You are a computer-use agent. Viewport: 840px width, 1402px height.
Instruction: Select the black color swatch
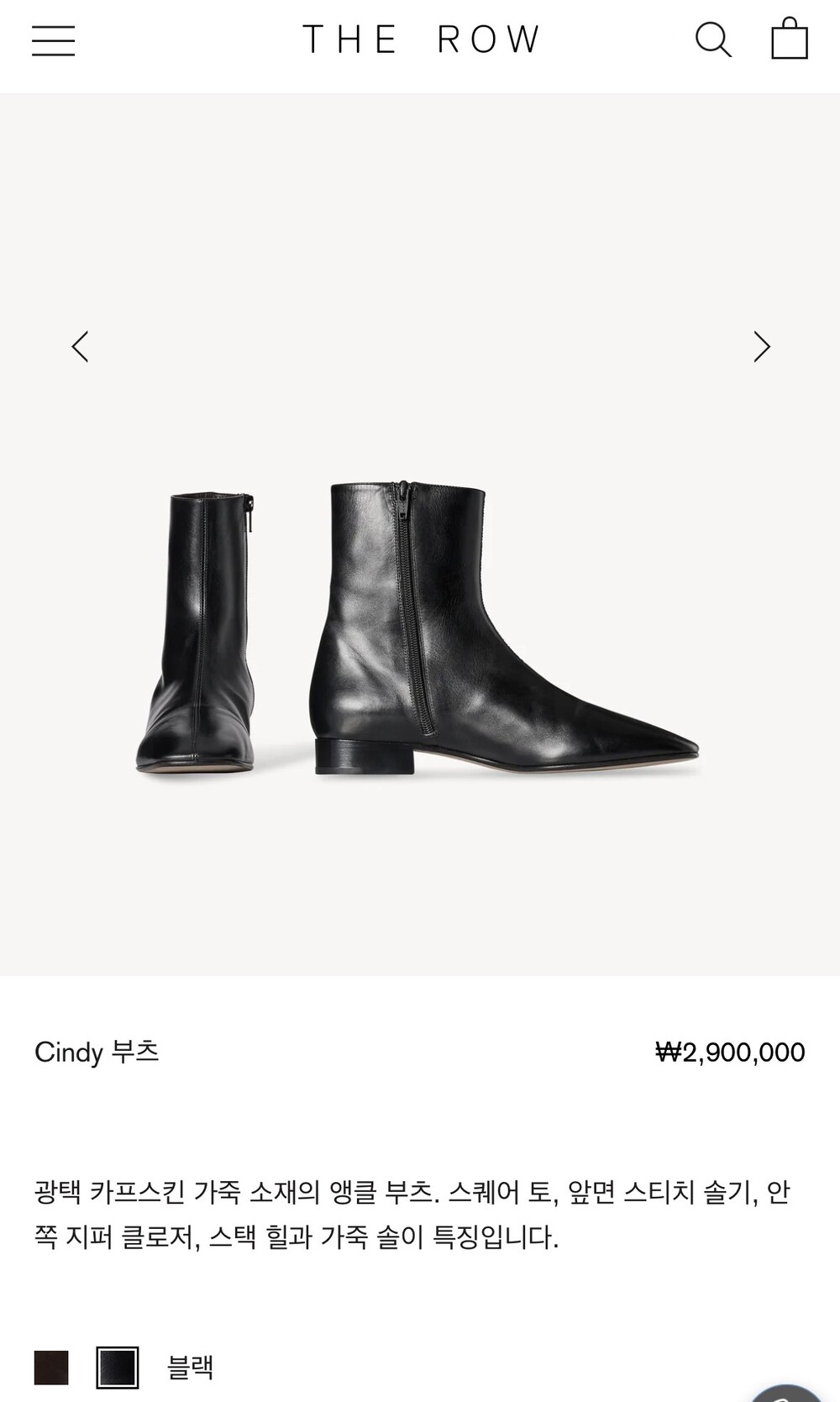(118, 1368)
